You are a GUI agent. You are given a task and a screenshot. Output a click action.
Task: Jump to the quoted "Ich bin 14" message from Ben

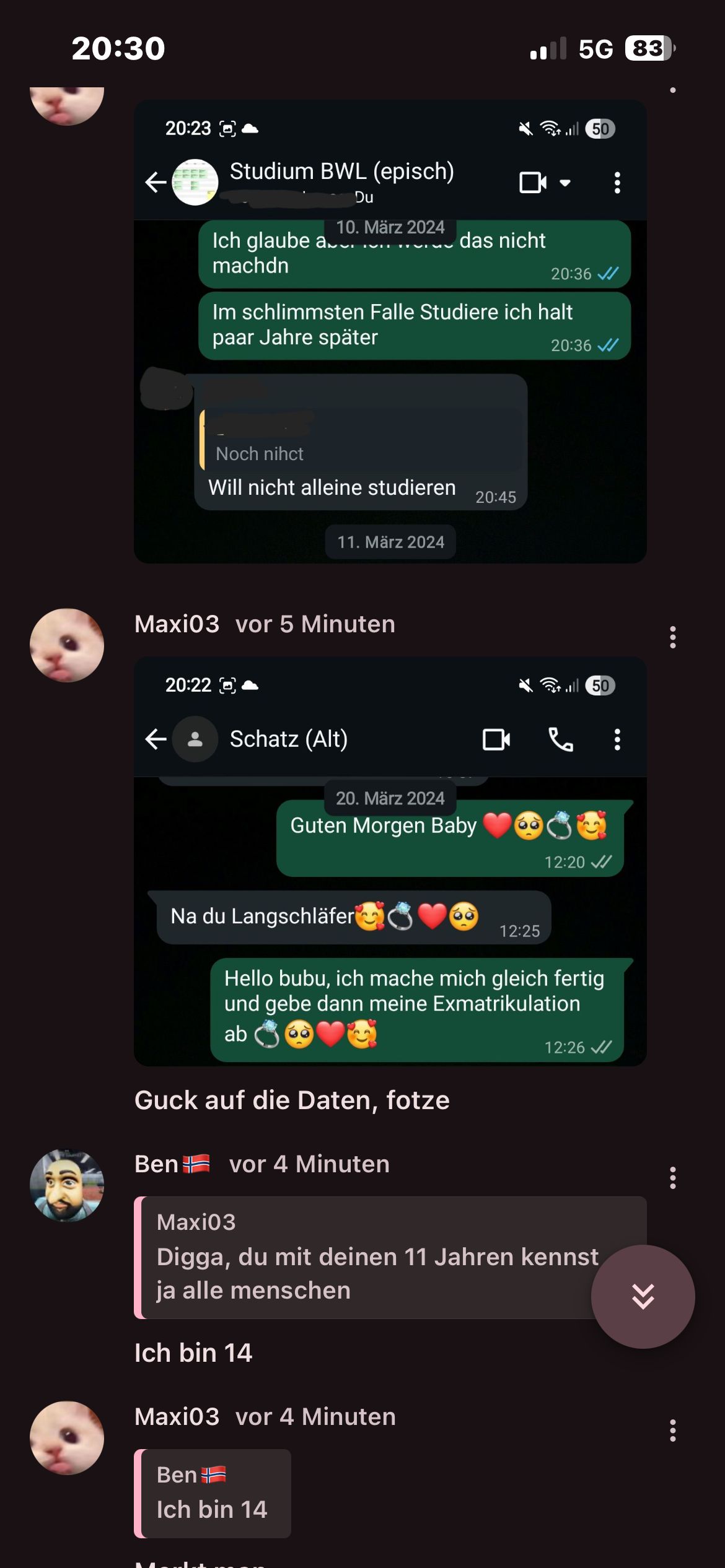click(x=213, y=1494)
